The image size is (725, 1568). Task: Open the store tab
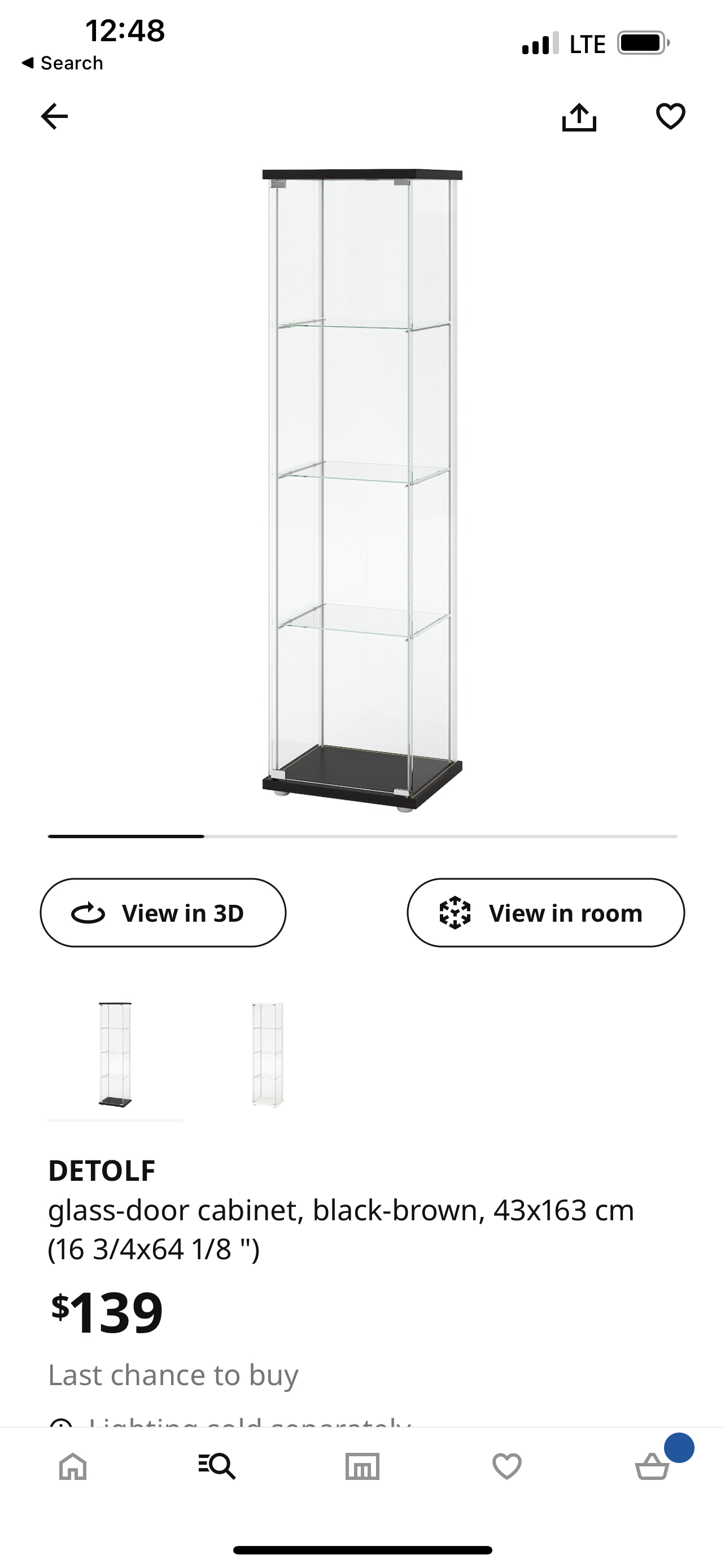tap(362, 1466)
